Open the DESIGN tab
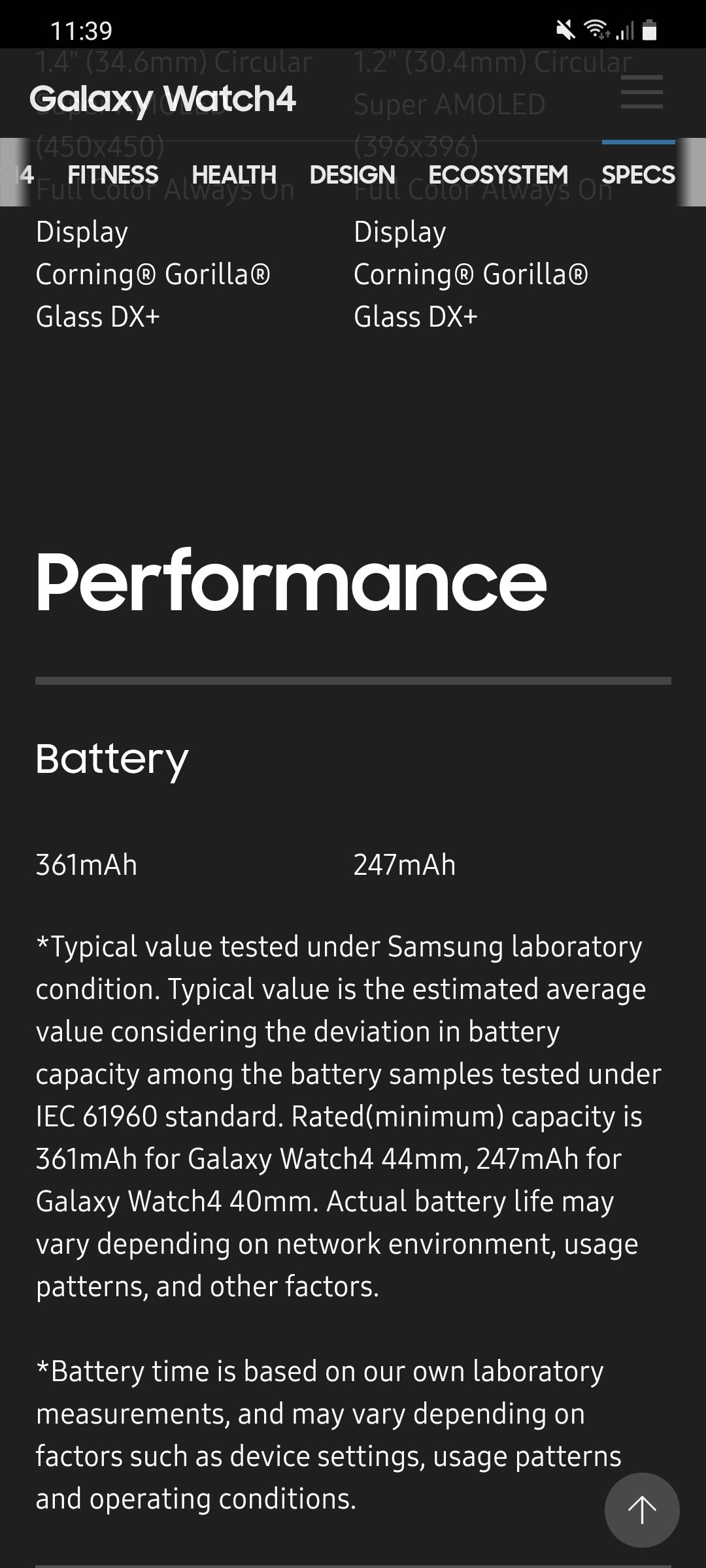This screenshot has width=706, height=1568. pos(352,174)
